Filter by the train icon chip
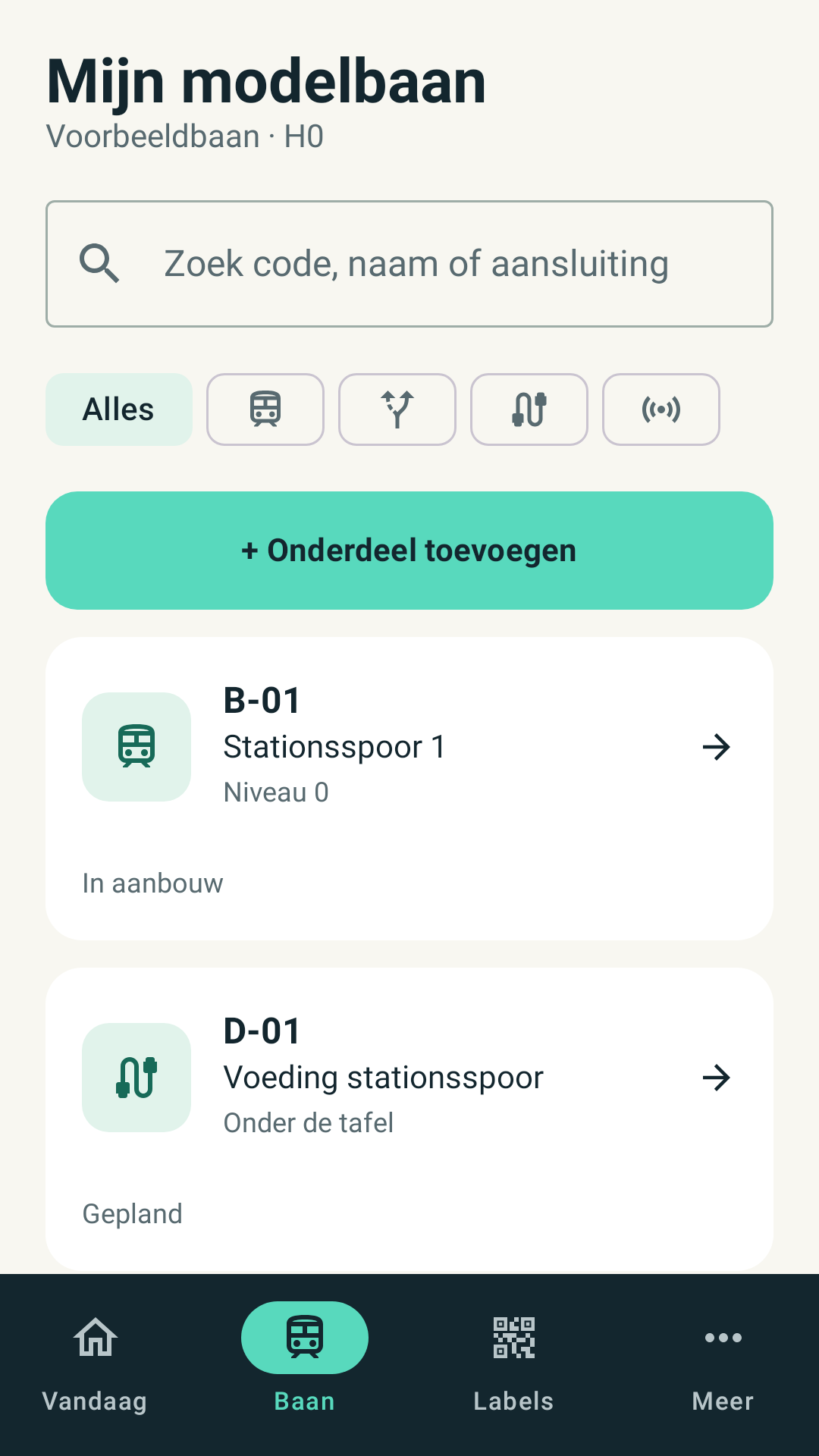 (265, 409)
